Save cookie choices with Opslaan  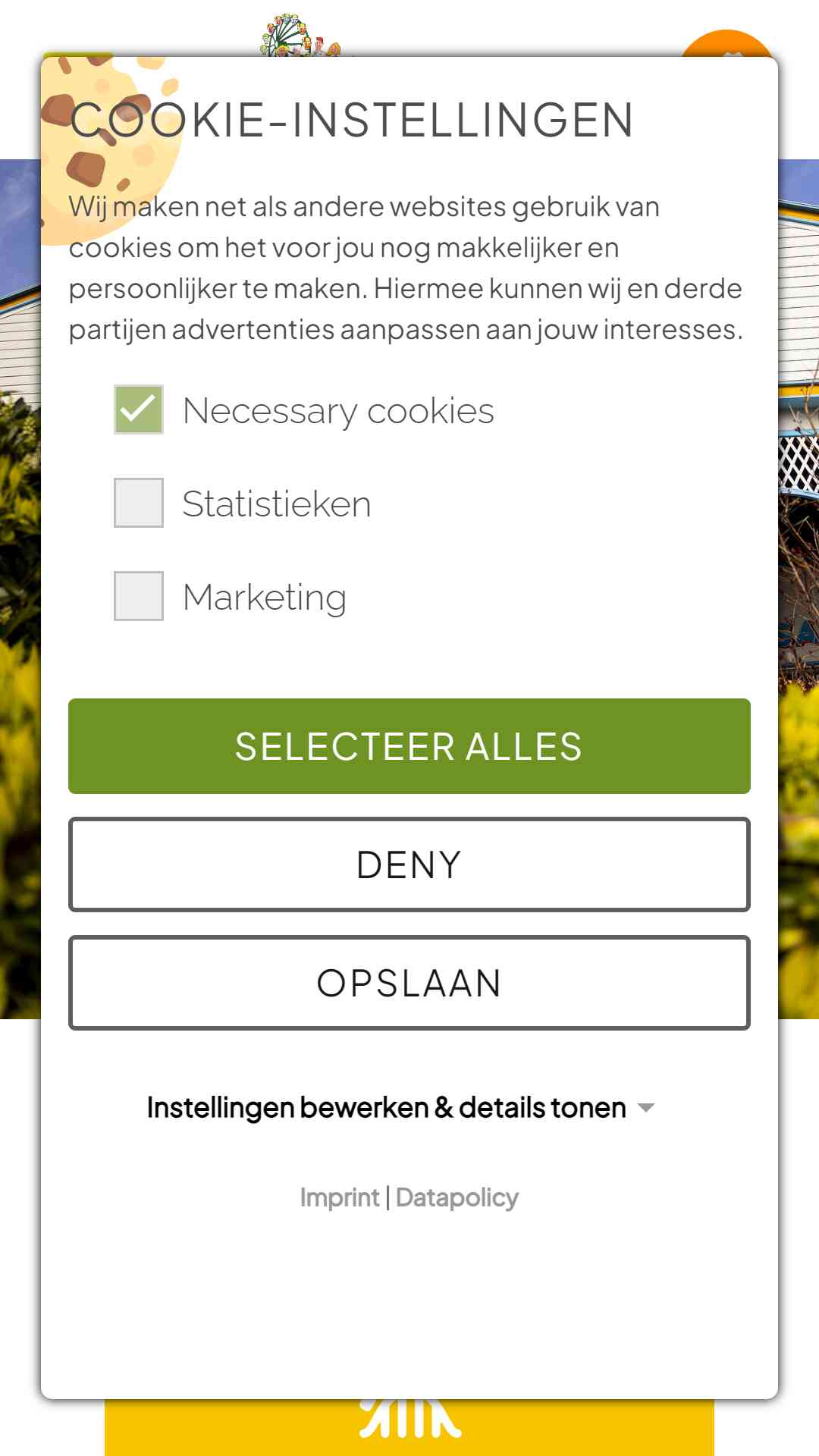point(409,983)
